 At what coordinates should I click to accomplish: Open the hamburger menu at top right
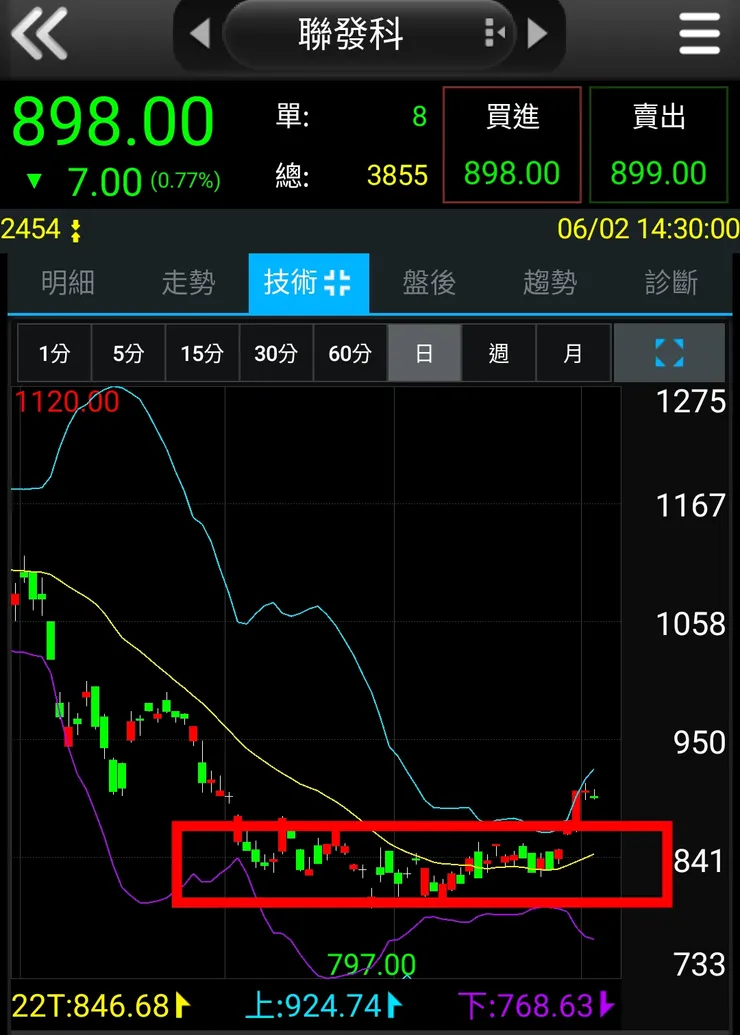click(x=699, y=34)
